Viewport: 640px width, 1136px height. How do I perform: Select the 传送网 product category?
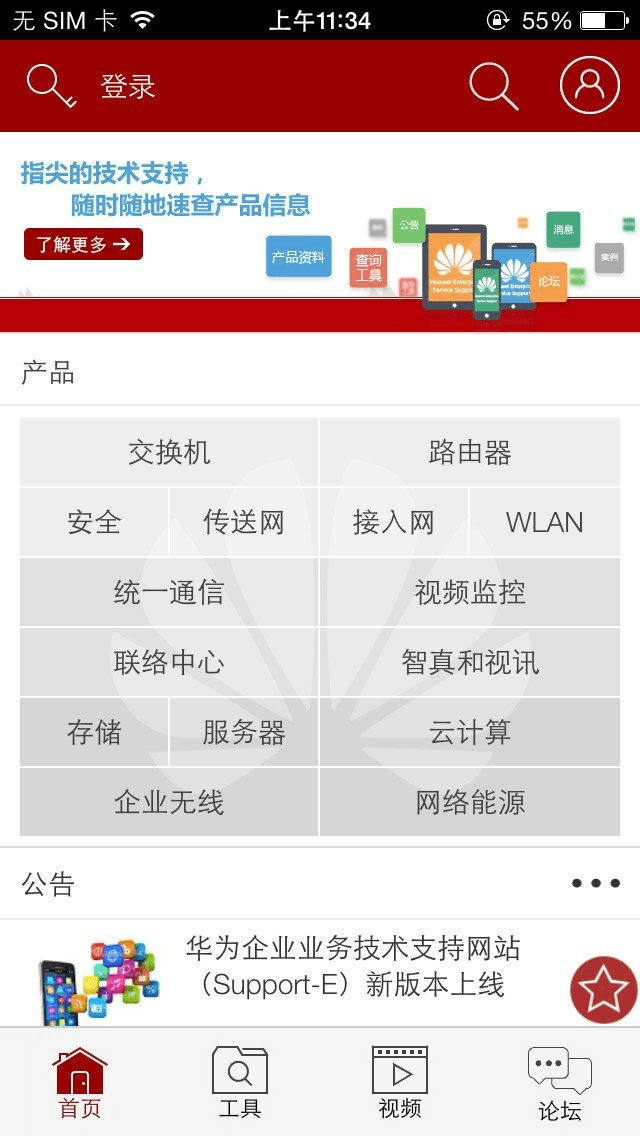point(244,522)
